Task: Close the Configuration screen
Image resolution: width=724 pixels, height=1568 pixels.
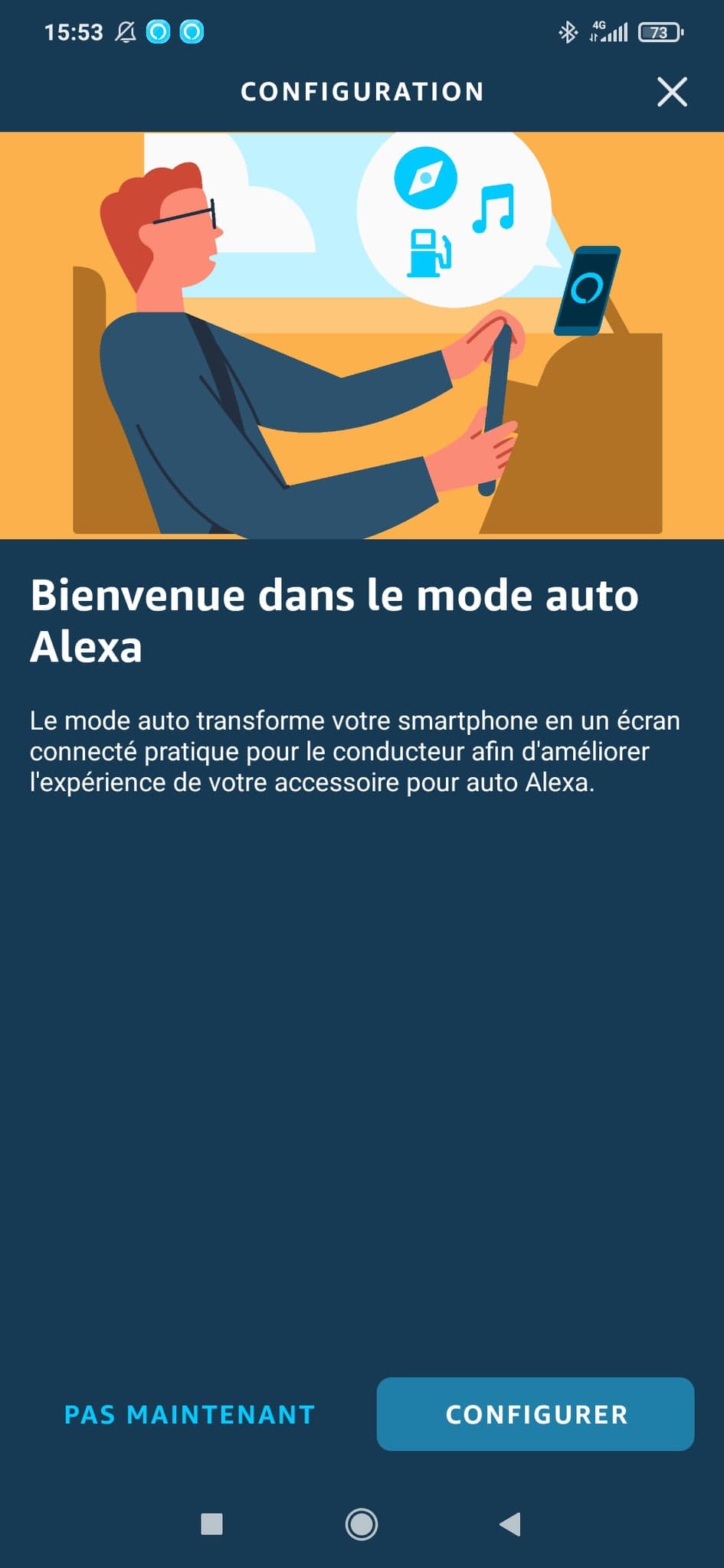Action: click(672, 92)
